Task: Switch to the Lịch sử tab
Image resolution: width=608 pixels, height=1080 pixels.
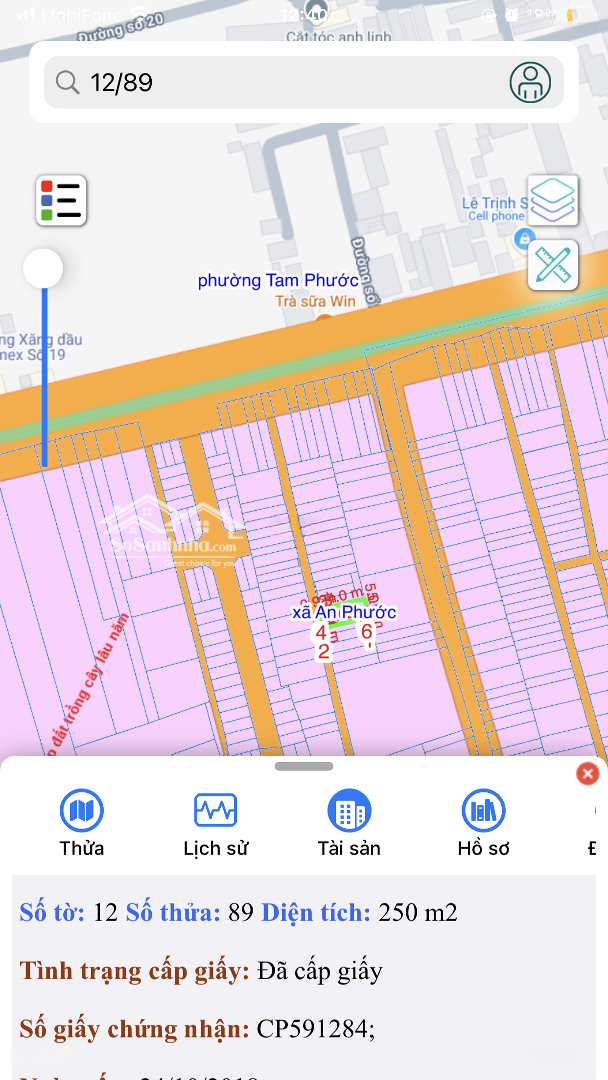Action: click(216, 824)
